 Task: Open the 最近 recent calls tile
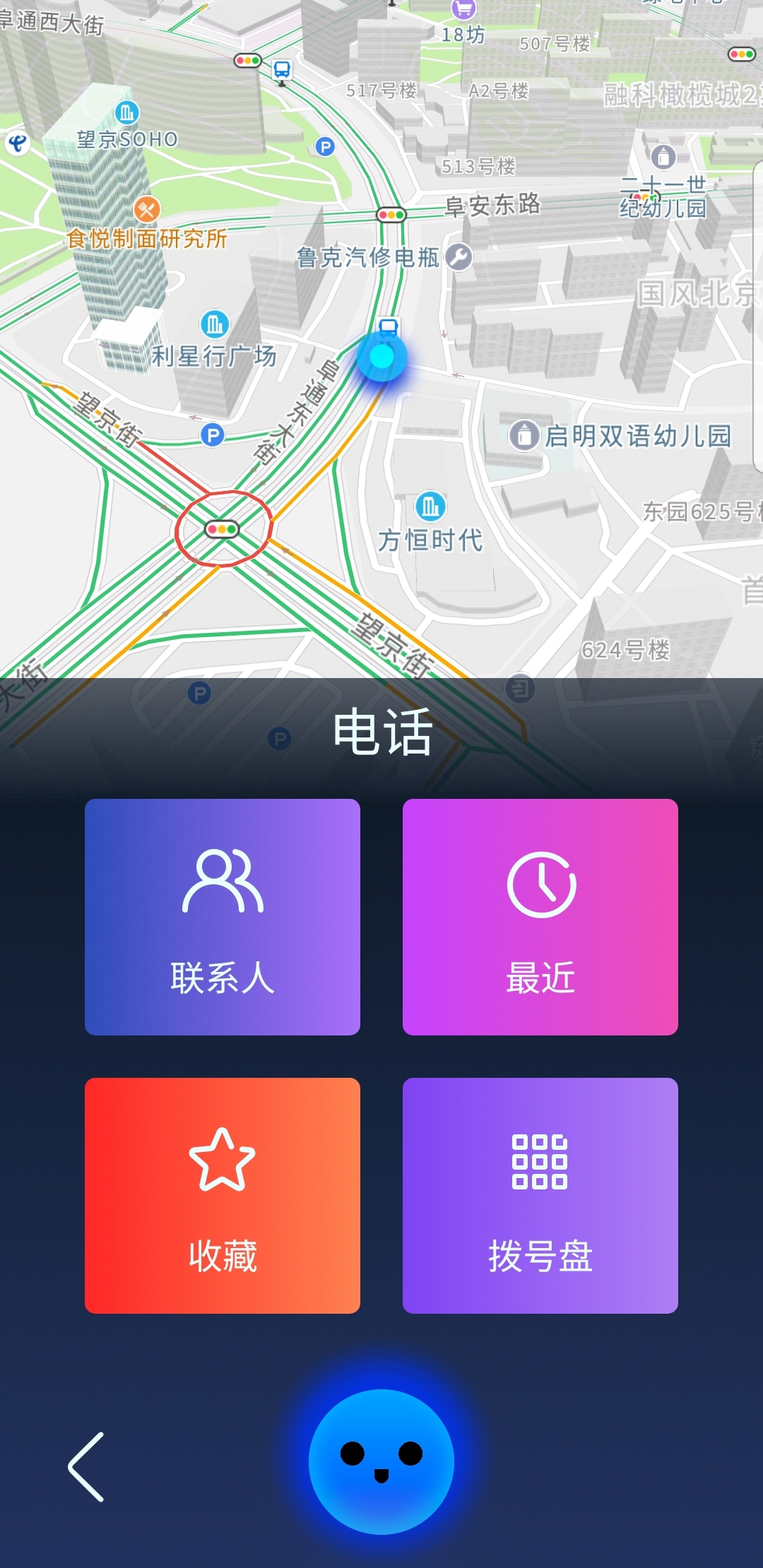[x=540, y=917]
